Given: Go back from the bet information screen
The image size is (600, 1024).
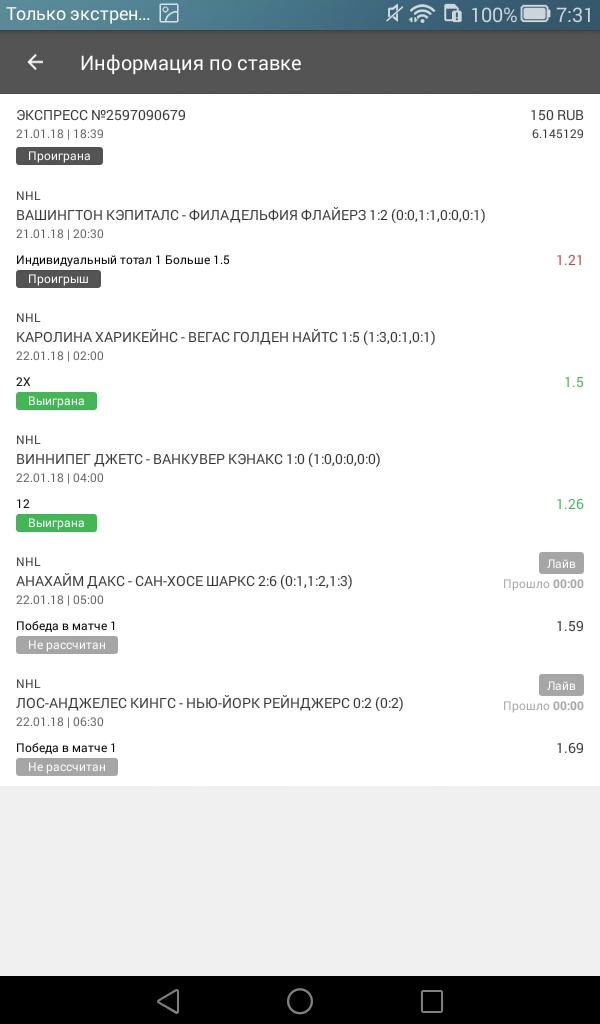Looking at the screenshot, I should 35,62.
